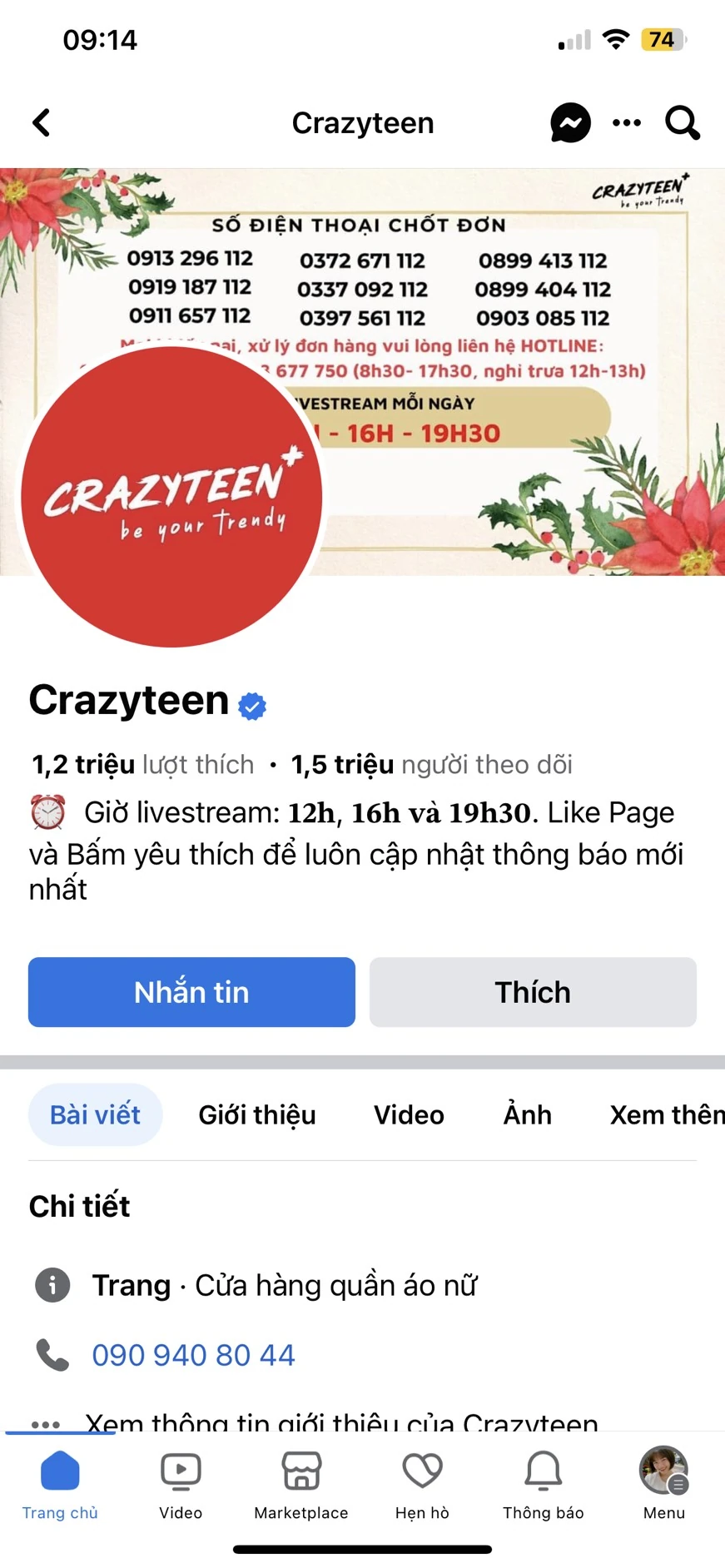The width and height of the screenshot is (725, 1568).
Task: Call the phone number 090 940 80 44
Action: [193, 1355]
